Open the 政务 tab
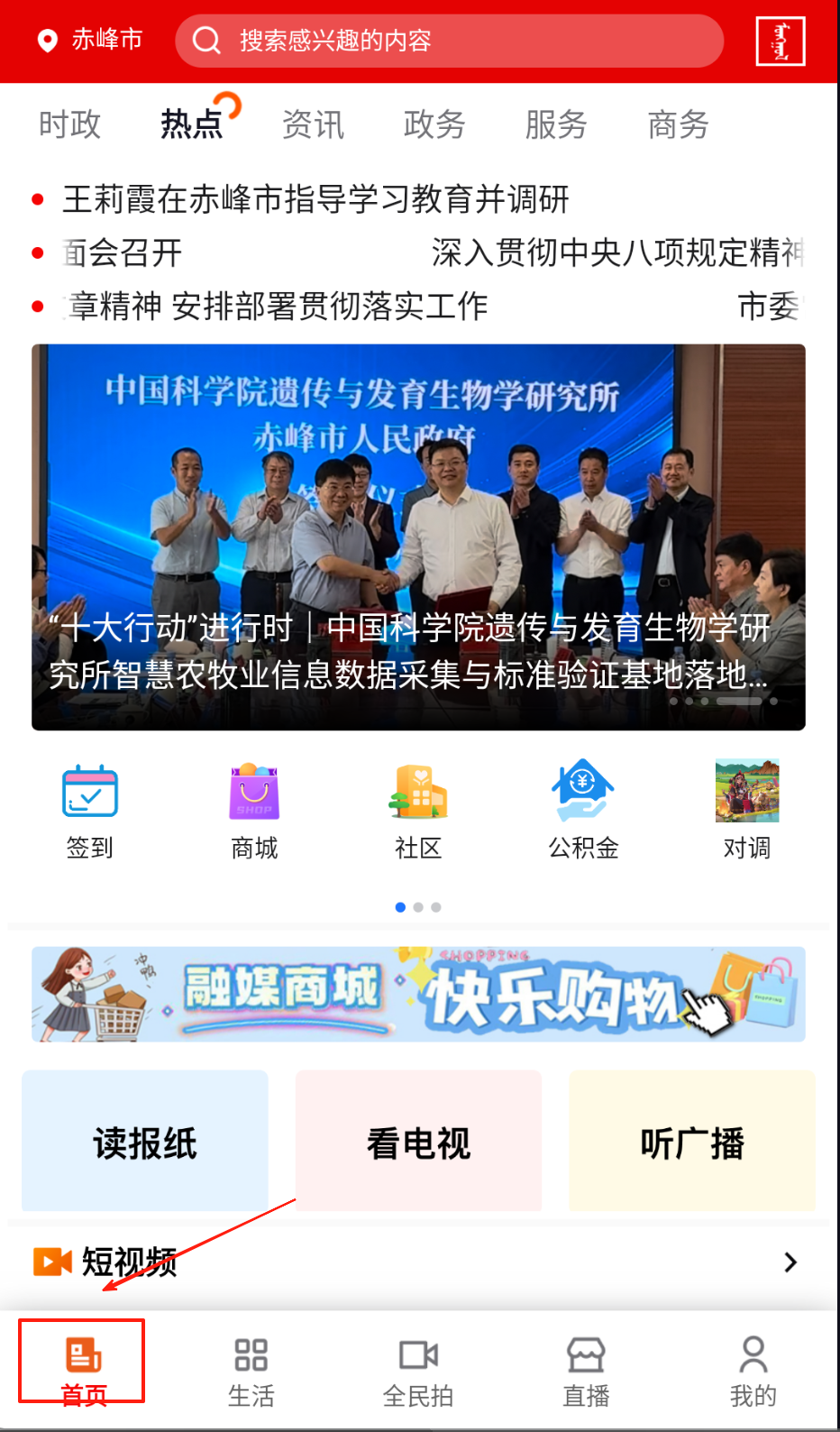 434,124
